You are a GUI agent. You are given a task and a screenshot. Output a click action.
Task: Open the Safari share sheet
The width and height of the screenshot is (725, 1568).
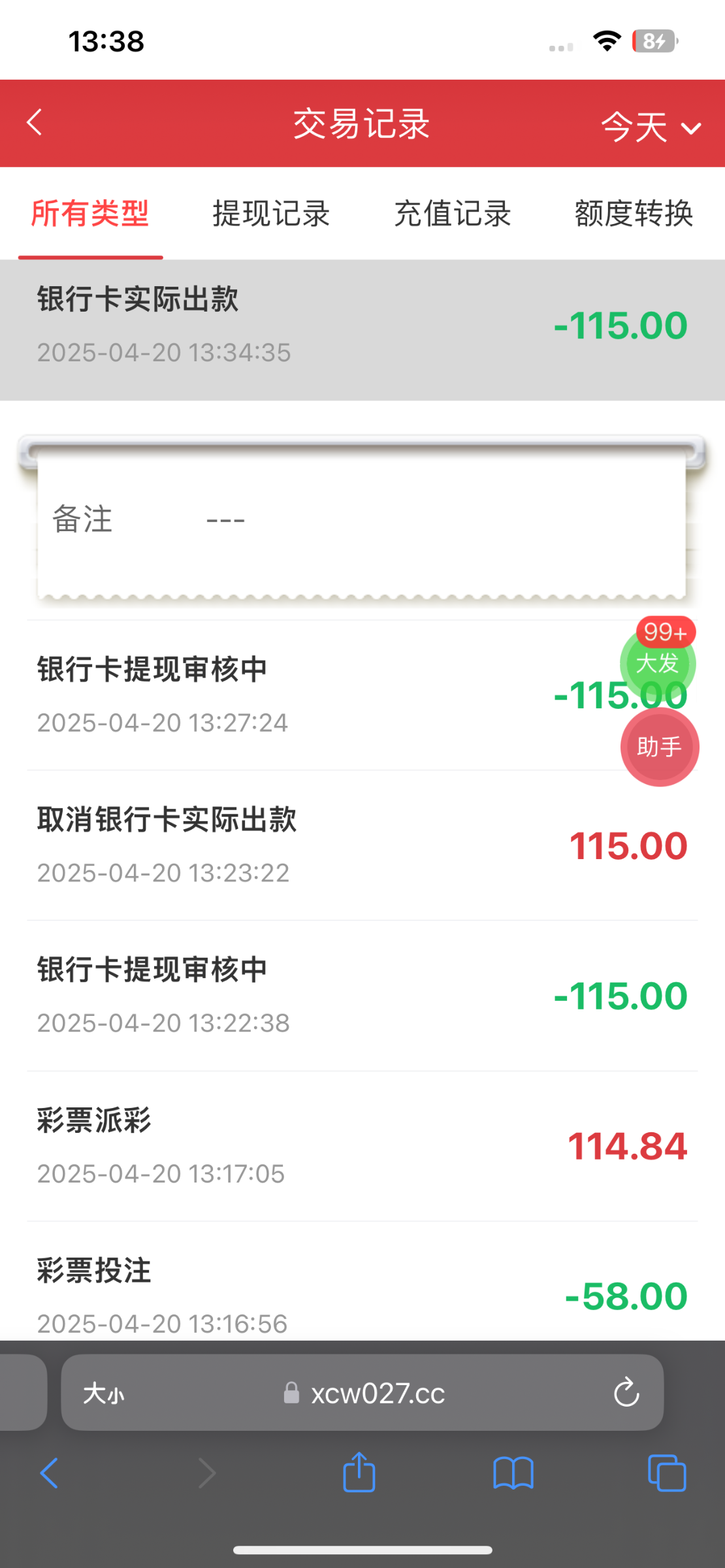[359, 1473]
